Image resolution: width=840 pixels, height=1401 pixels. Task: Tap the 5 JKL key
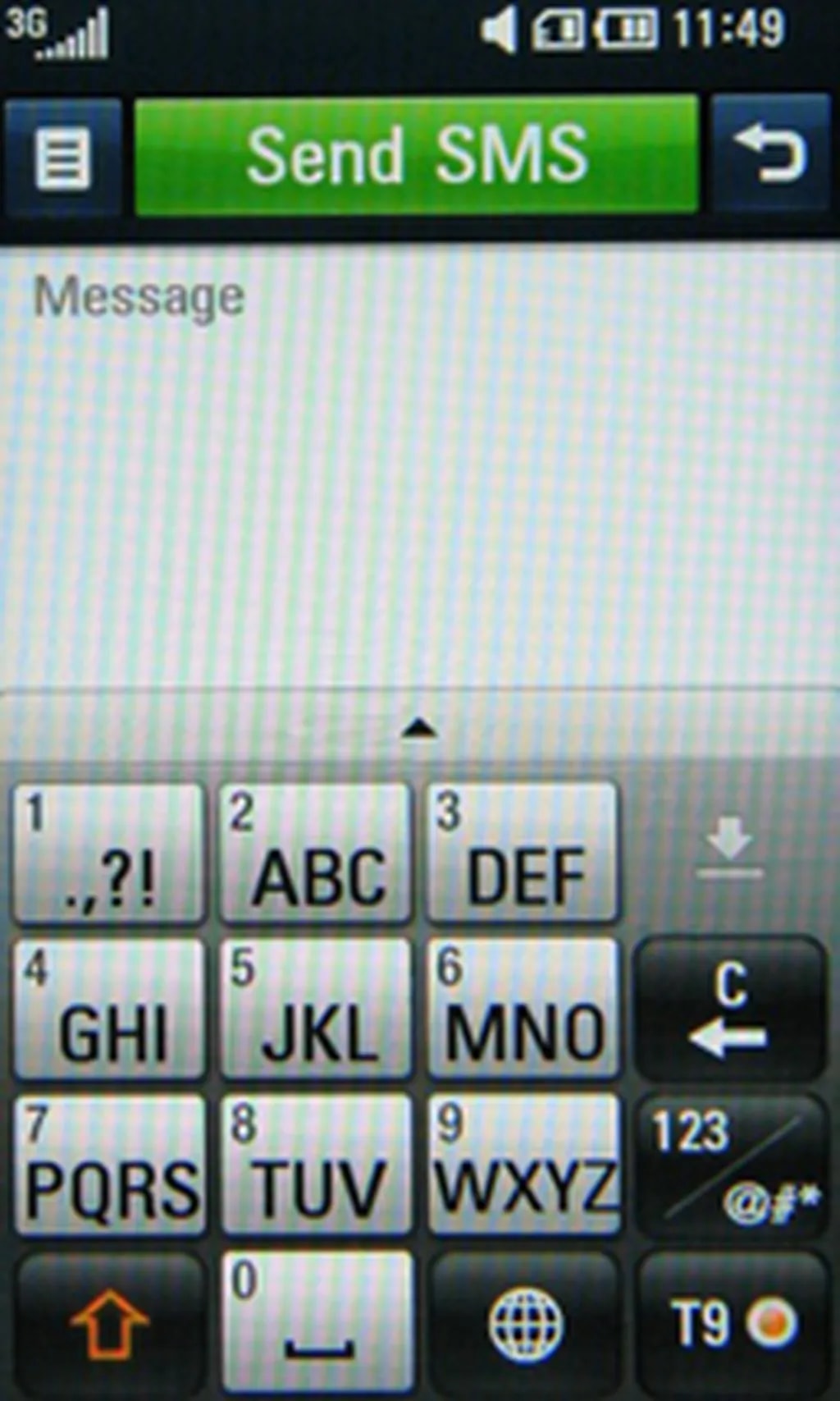pos(316,1010)
